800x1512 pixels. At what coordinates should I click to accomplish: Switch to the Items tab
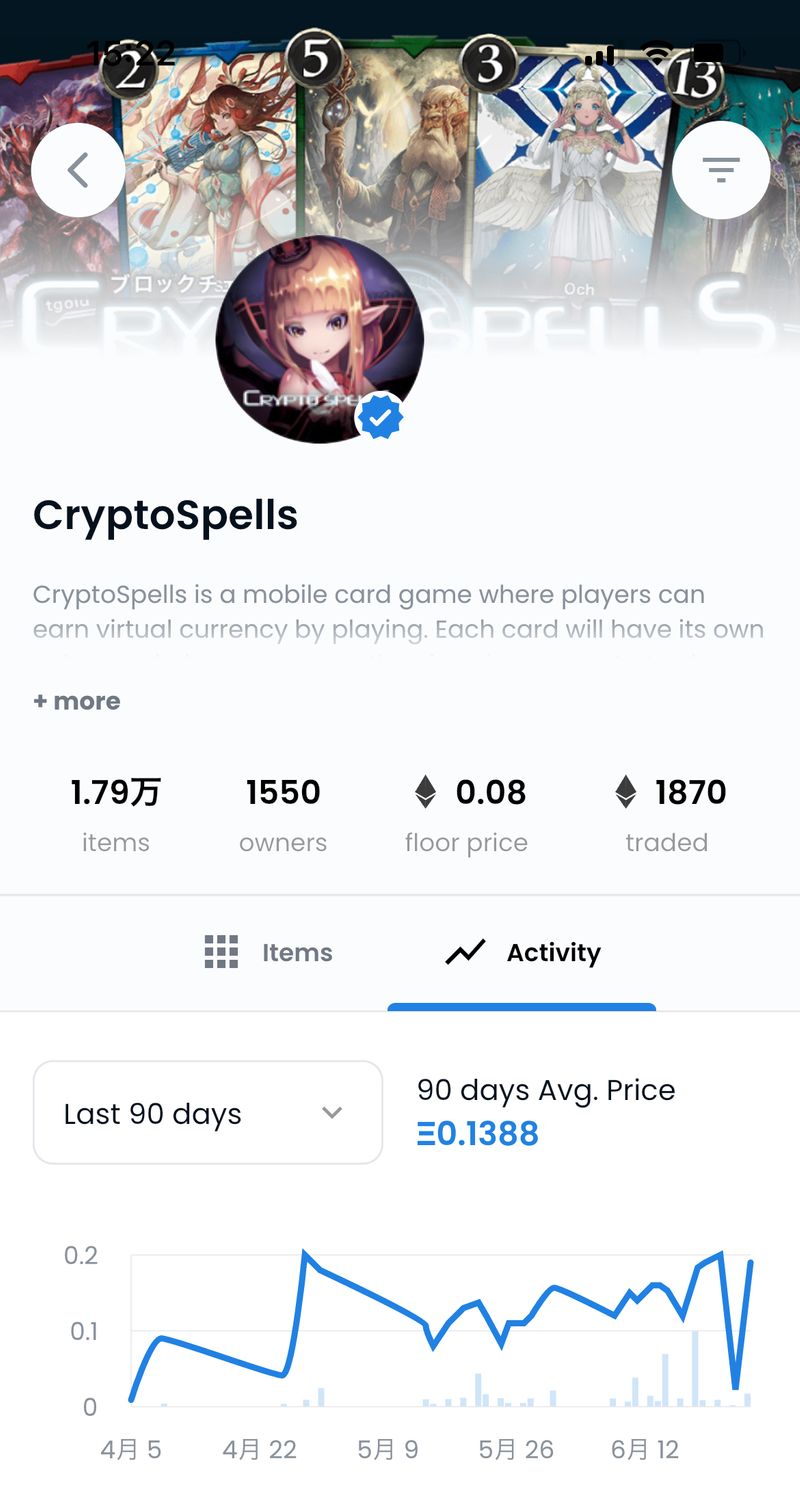268,952
